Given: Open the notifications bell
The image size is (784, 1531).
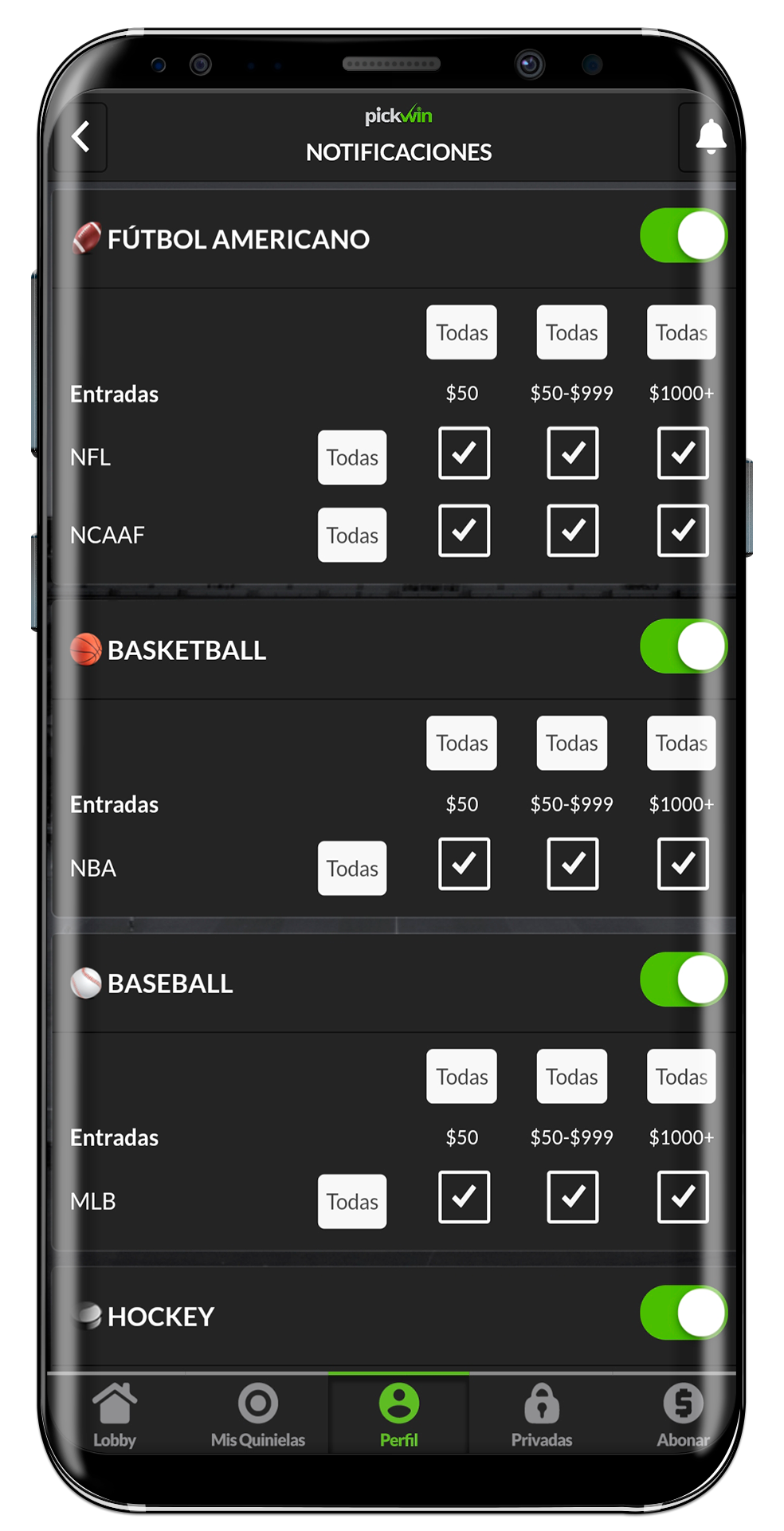Looking at the screenshot, I should (709, 137).
